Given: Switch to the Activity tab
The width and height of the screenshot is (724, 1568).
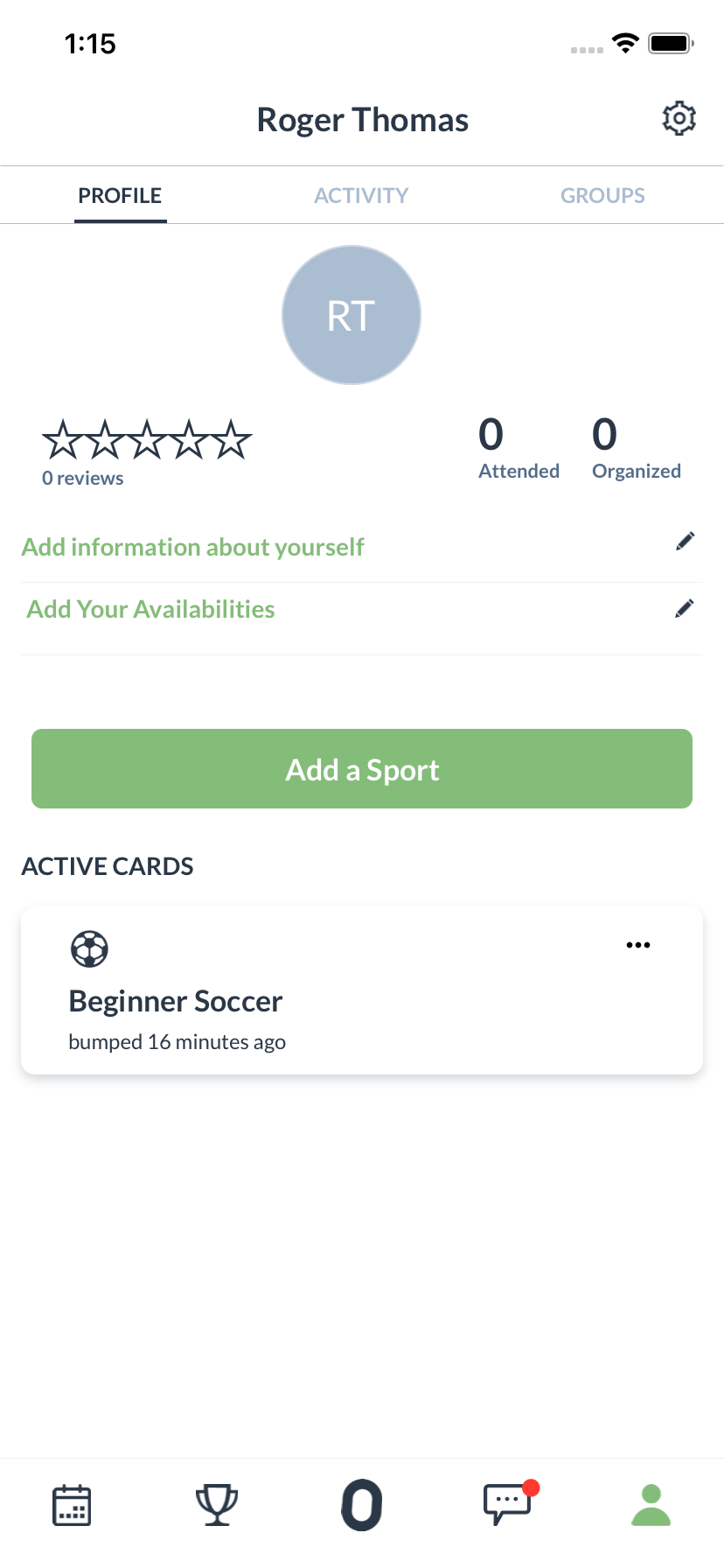Looking at the screenshot, I should (361, 195).
